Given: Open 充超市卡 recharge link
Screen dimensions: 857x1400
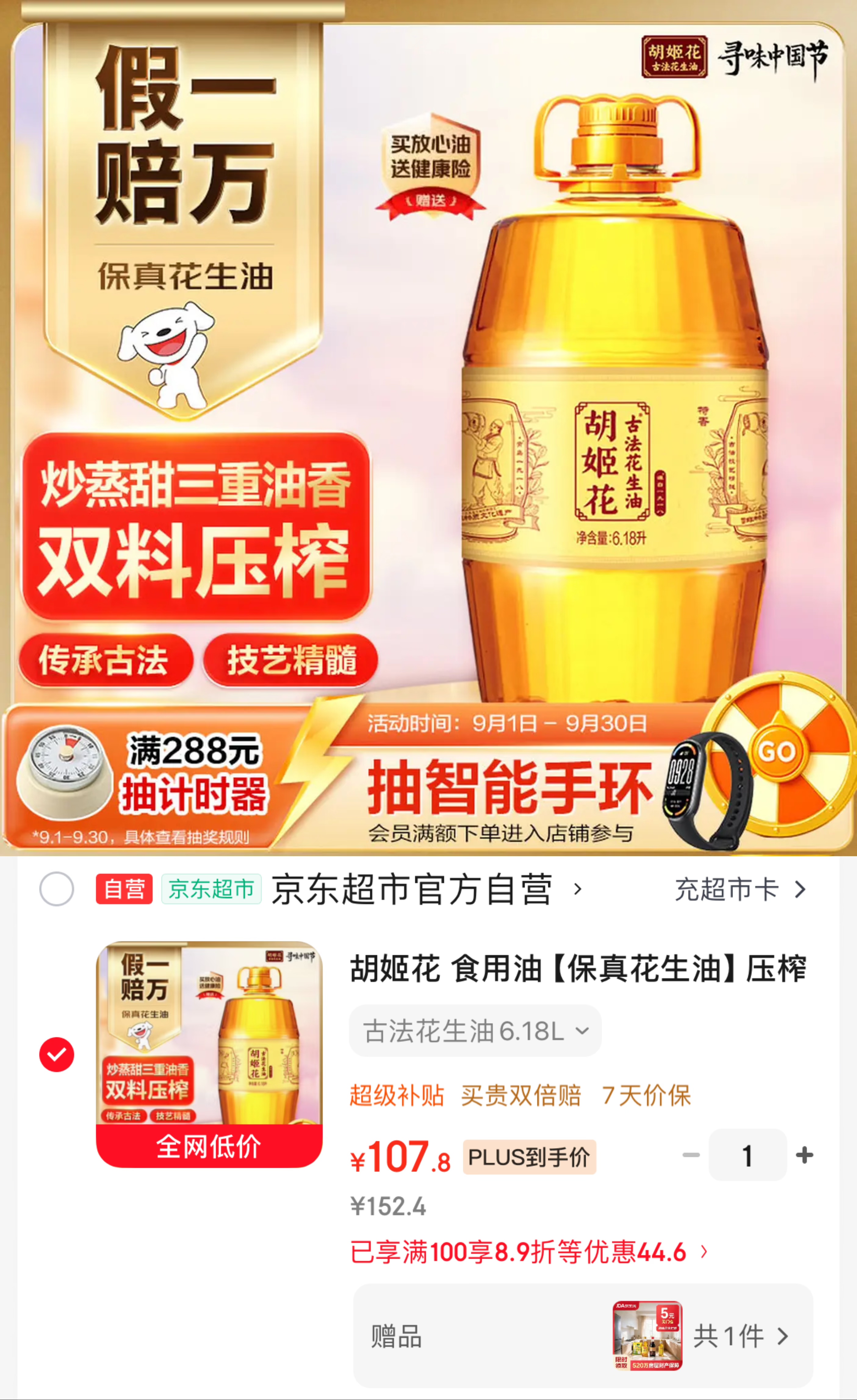Looking at the screenshot, I should [740, 889].
